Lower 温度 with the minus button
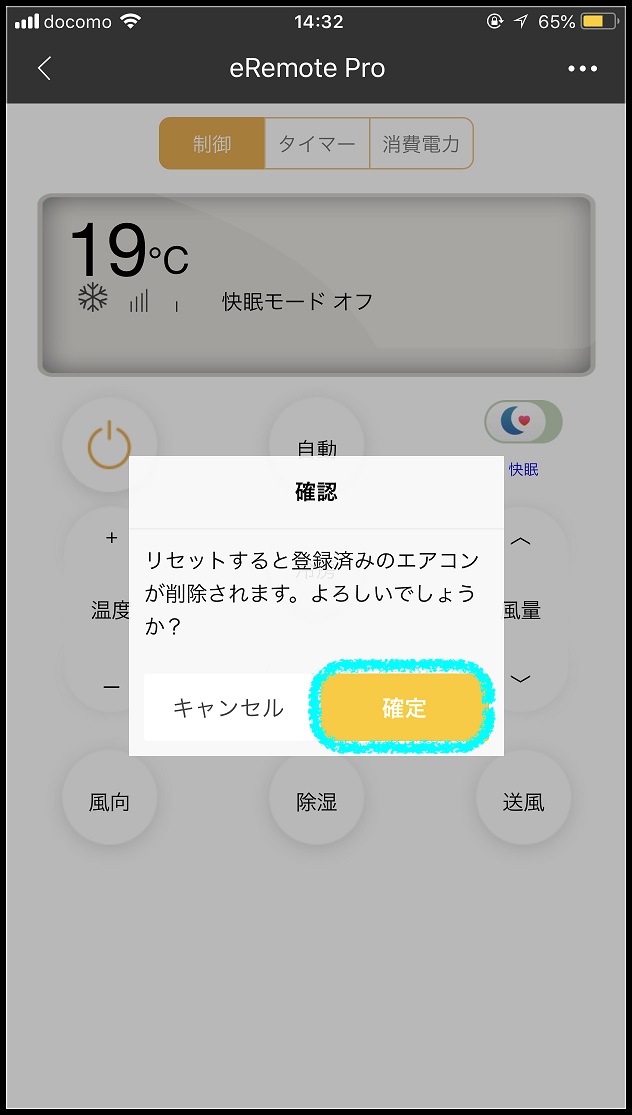Viewport: 632px width, 1115px height. (x=112, y=687)
